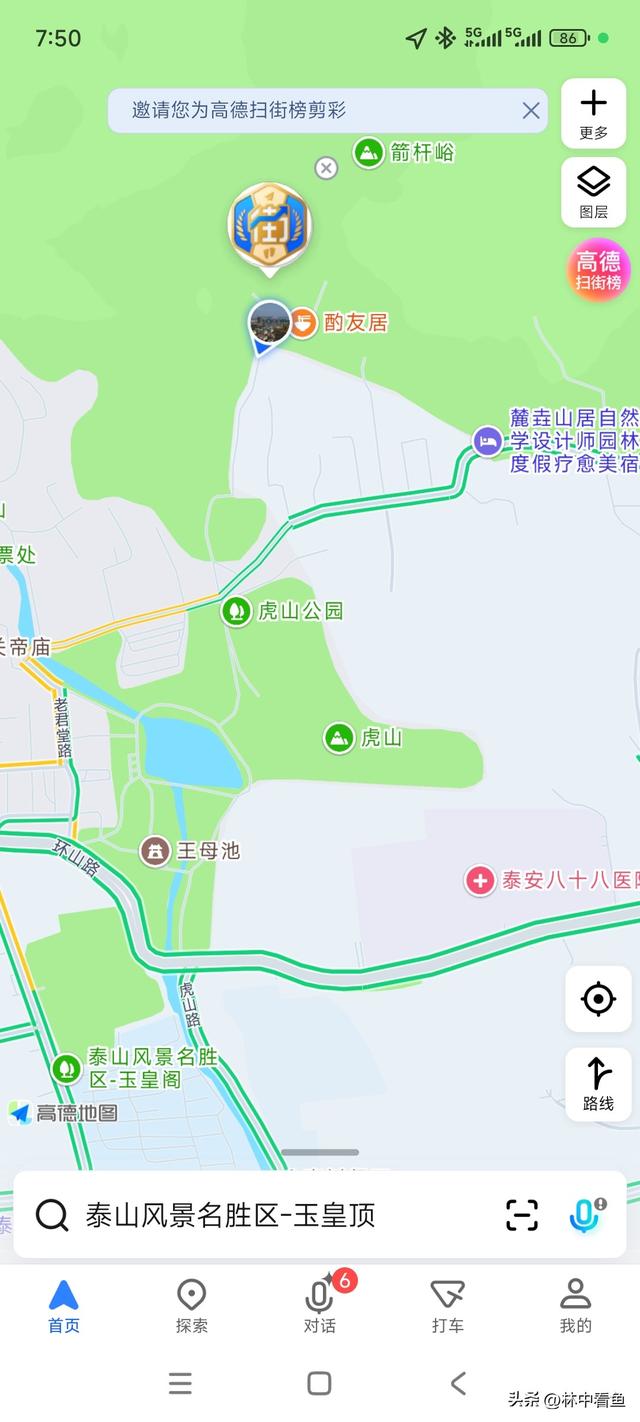Open the scan code icon
The height and width of the screenshot is (1422, 640).
point(522,1215)
